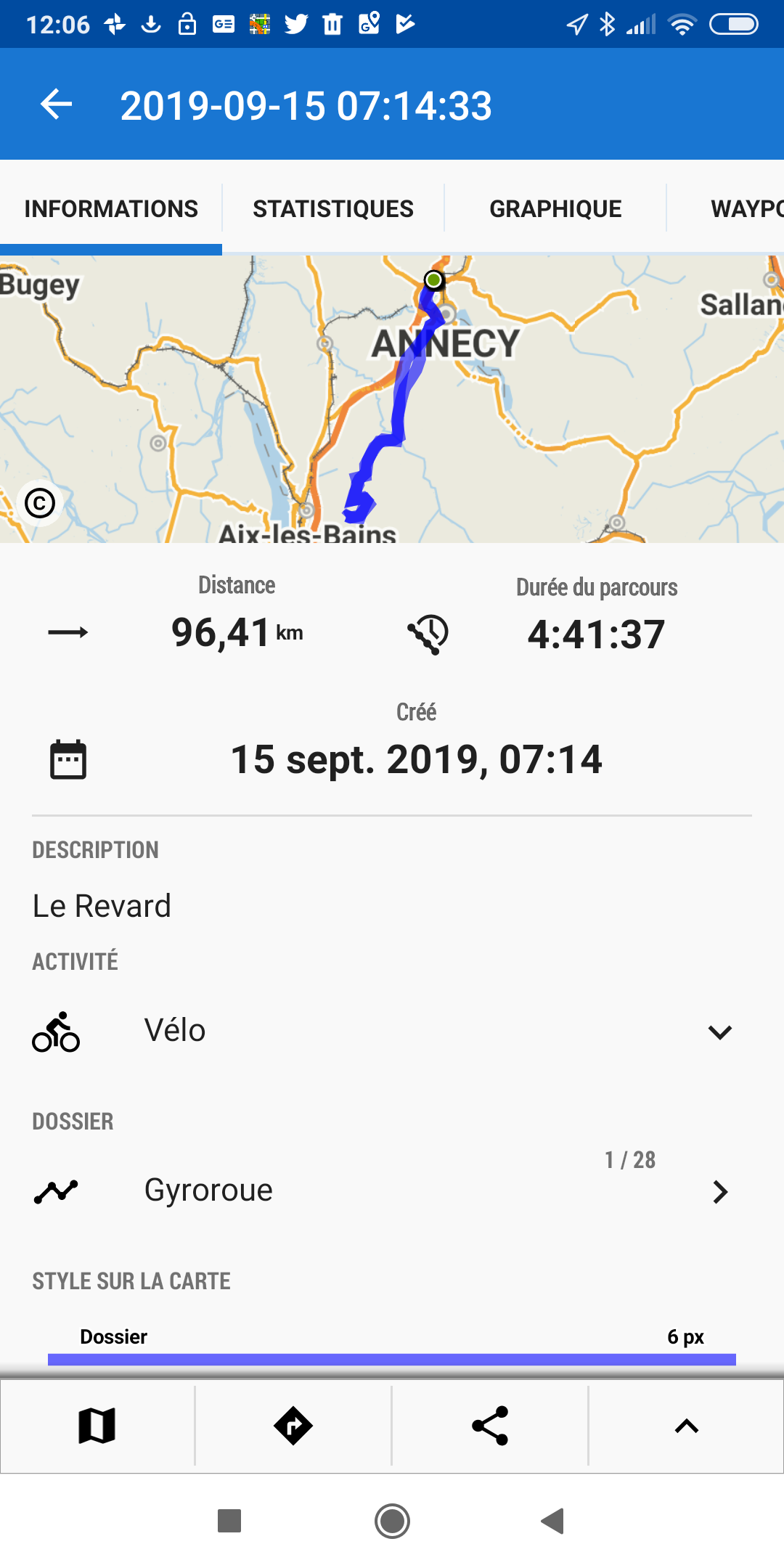Tap the system home button
Image resolution: width=784 pixels, height=1568 pixels.
point(392,1521)
